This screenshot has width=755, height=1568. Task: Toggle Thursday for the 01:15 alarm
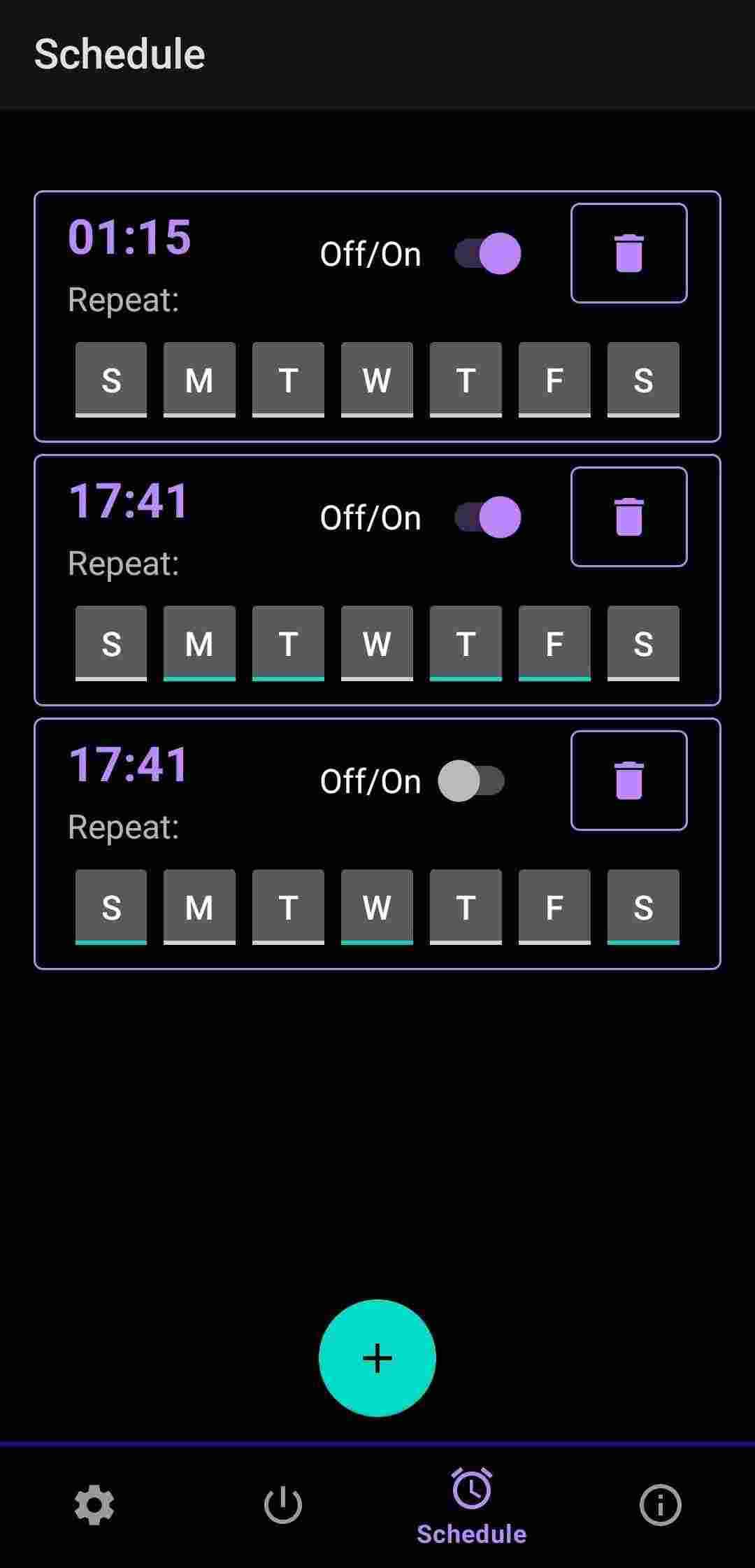click(465, 380)
